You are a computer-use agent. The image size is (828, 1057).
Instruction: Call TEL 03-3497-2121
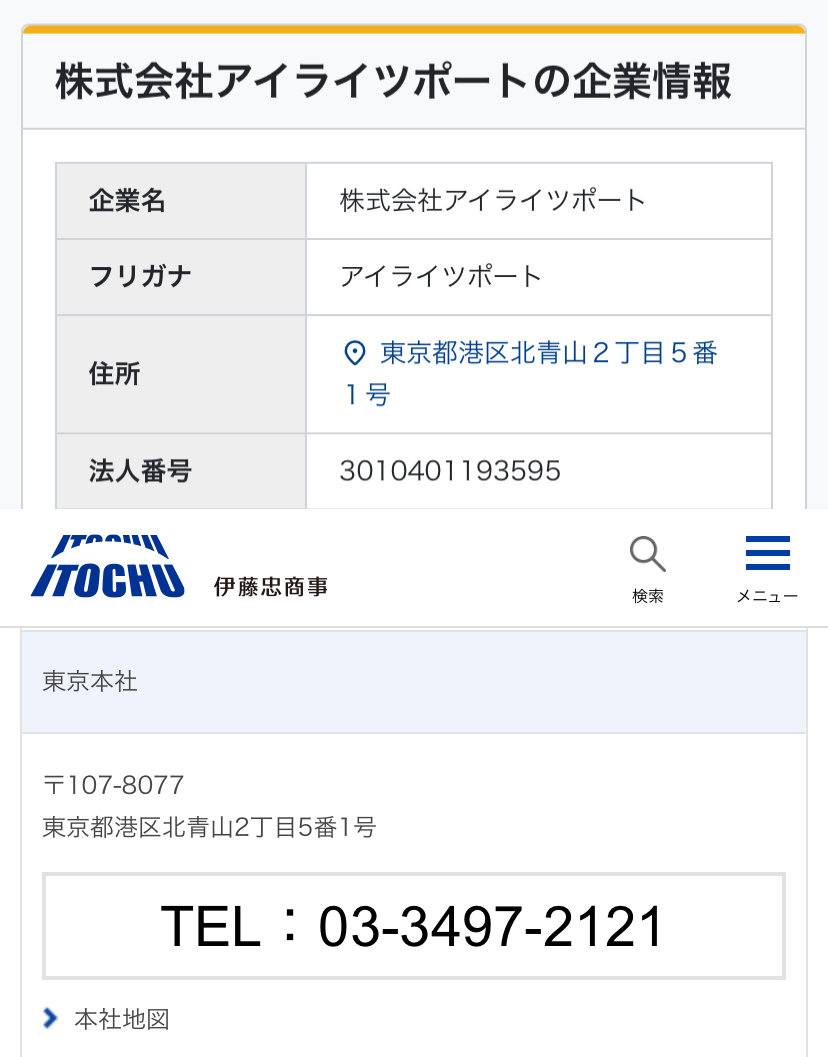coord(413,926)
